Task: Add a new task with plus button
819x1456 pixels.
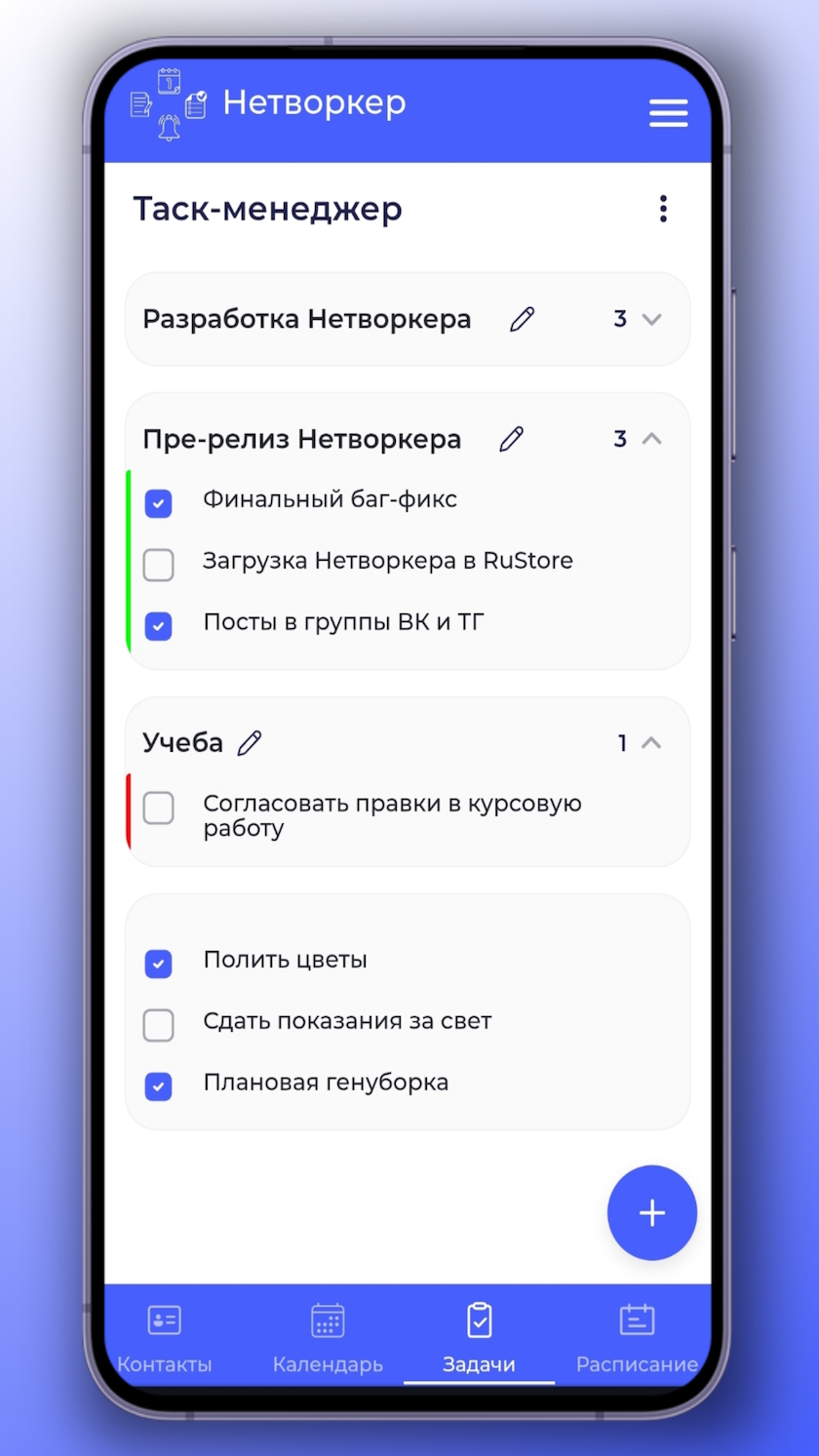Action: tap(651, 1212)
